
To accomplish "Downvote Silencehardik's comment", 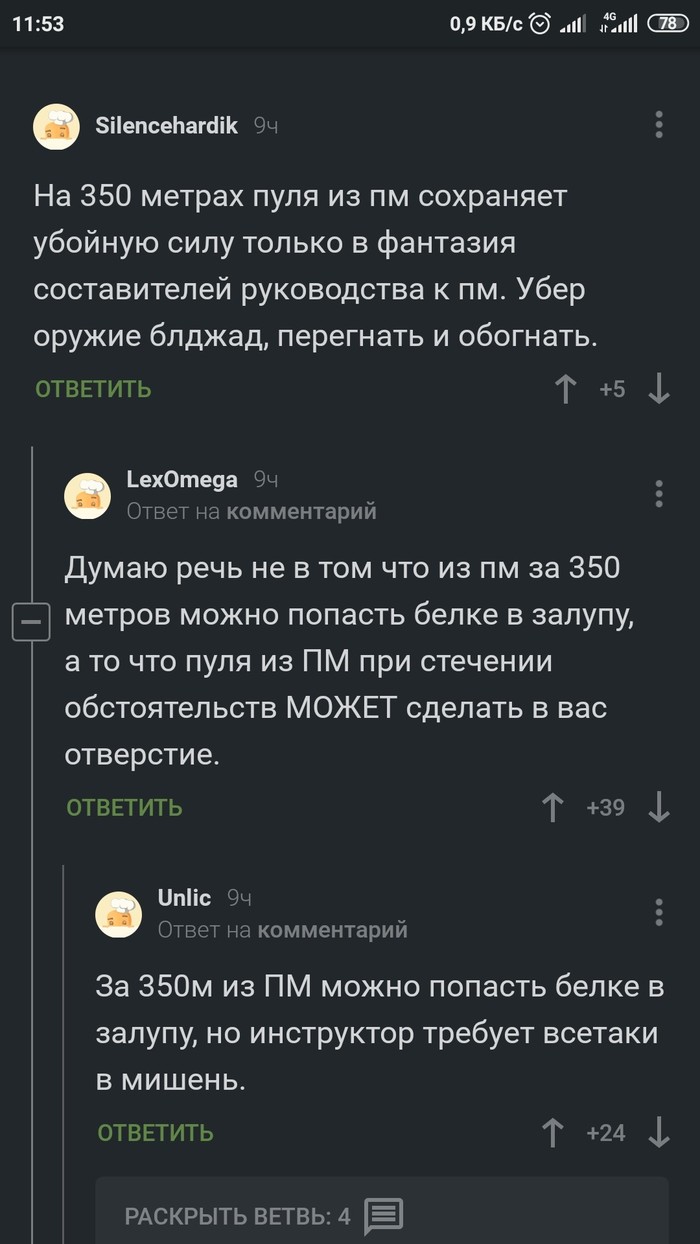I will 658,389.
